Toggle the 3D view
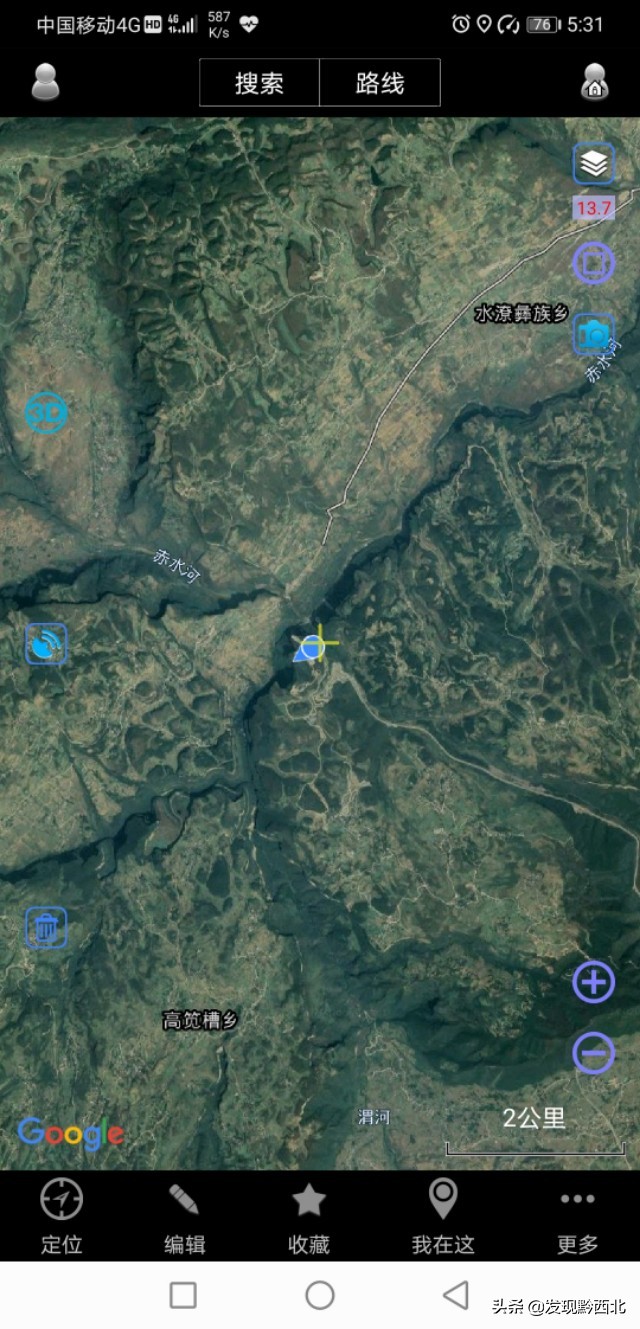 click(46, 412)
